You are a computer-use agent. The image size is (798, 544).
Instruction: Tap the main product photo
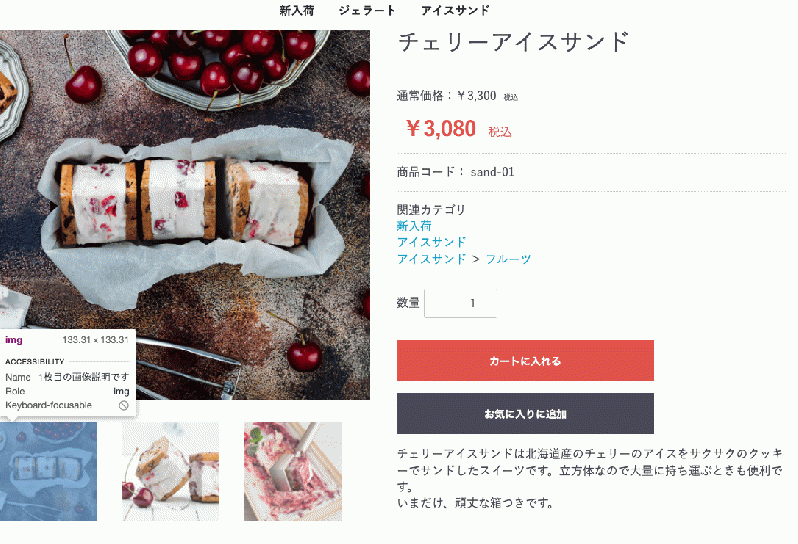[x=185, y=200]
